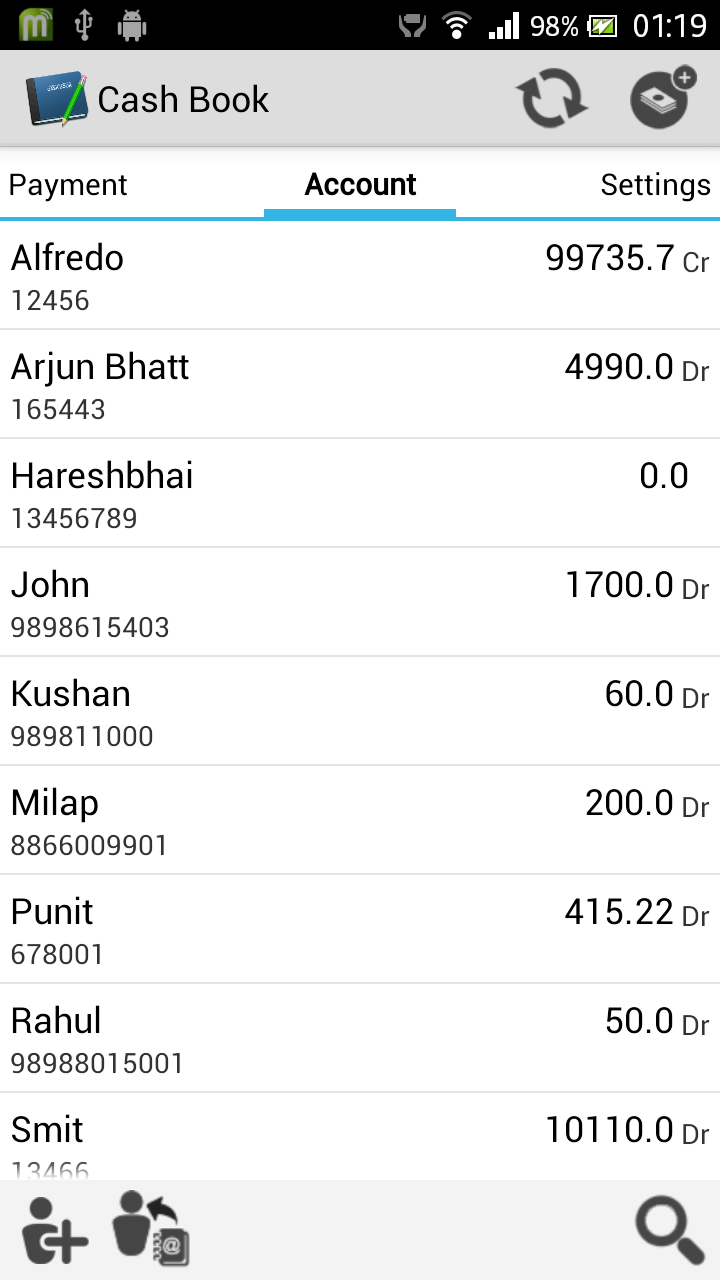The image size is (720, 1280).
Task: Tap the sync/refresh icon in the toolbar
Action: (x=551, y=98)
